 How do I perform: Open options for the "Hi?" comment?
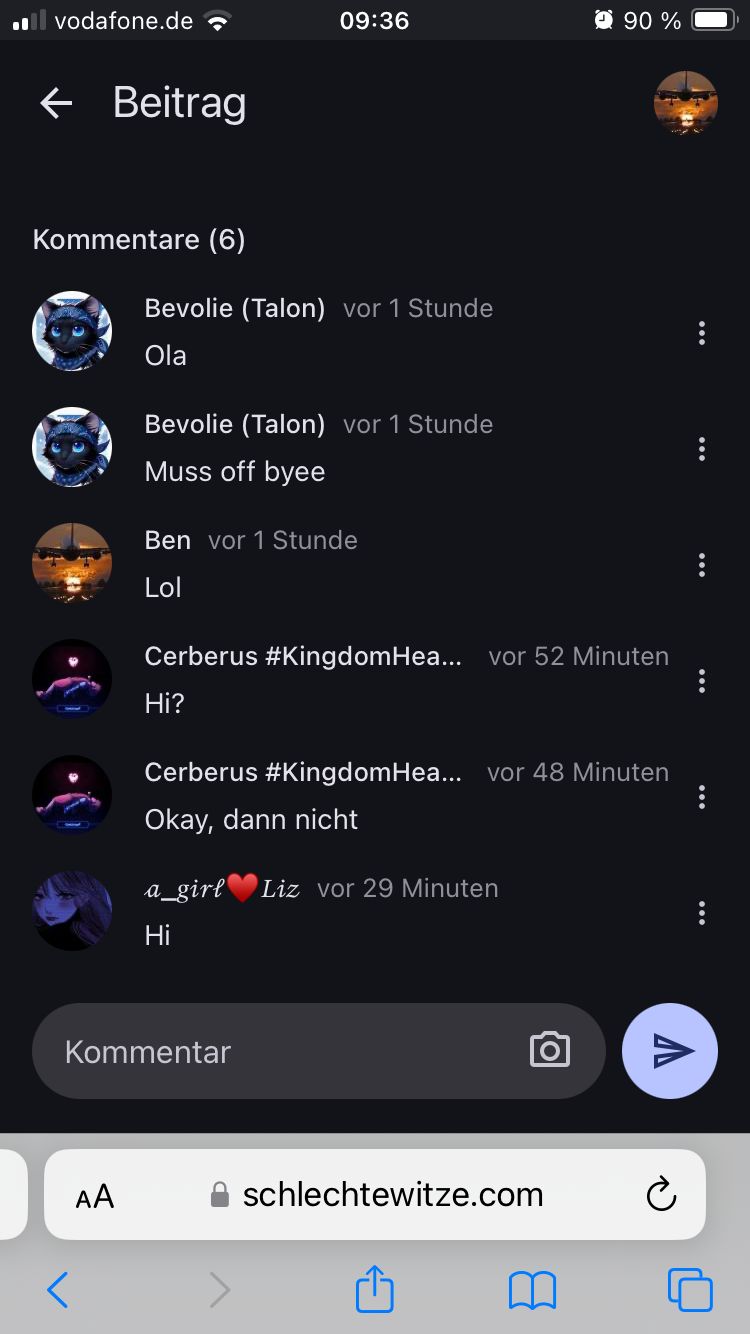(x=702, y=681)
